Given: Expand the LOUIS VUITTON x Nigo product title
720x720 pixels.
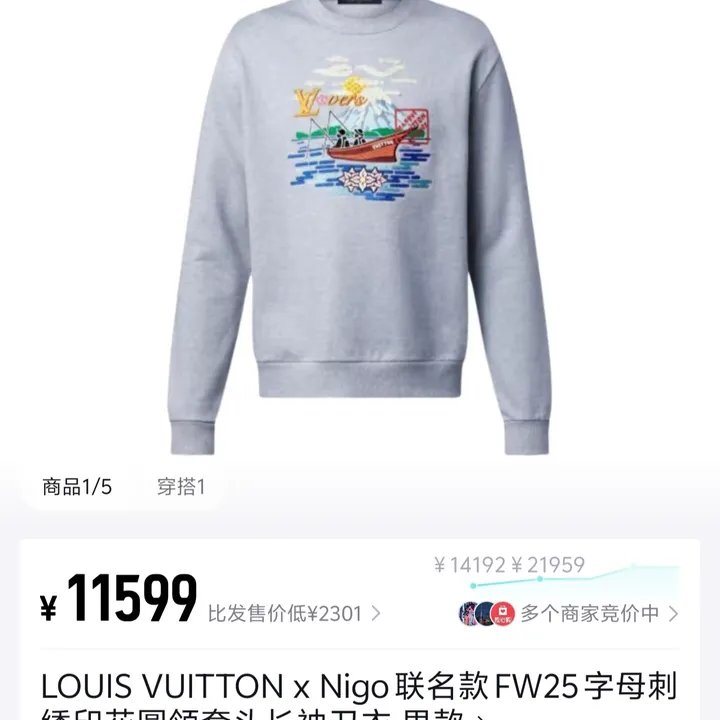Looking at the screenshot, I should pos(360,700).
